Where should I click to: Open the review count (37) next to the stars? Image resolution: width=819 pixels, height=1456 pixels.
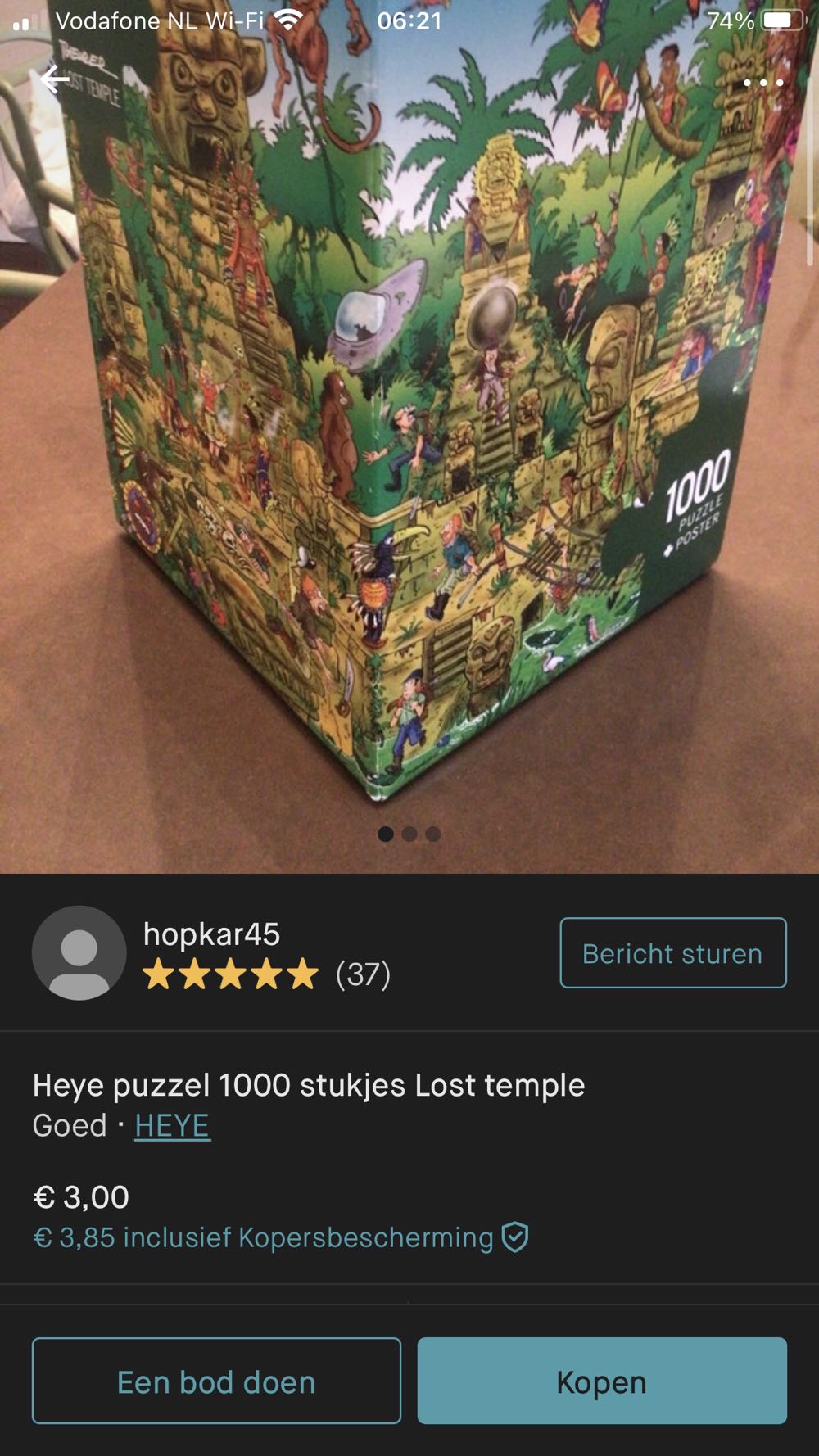(362, 976)
